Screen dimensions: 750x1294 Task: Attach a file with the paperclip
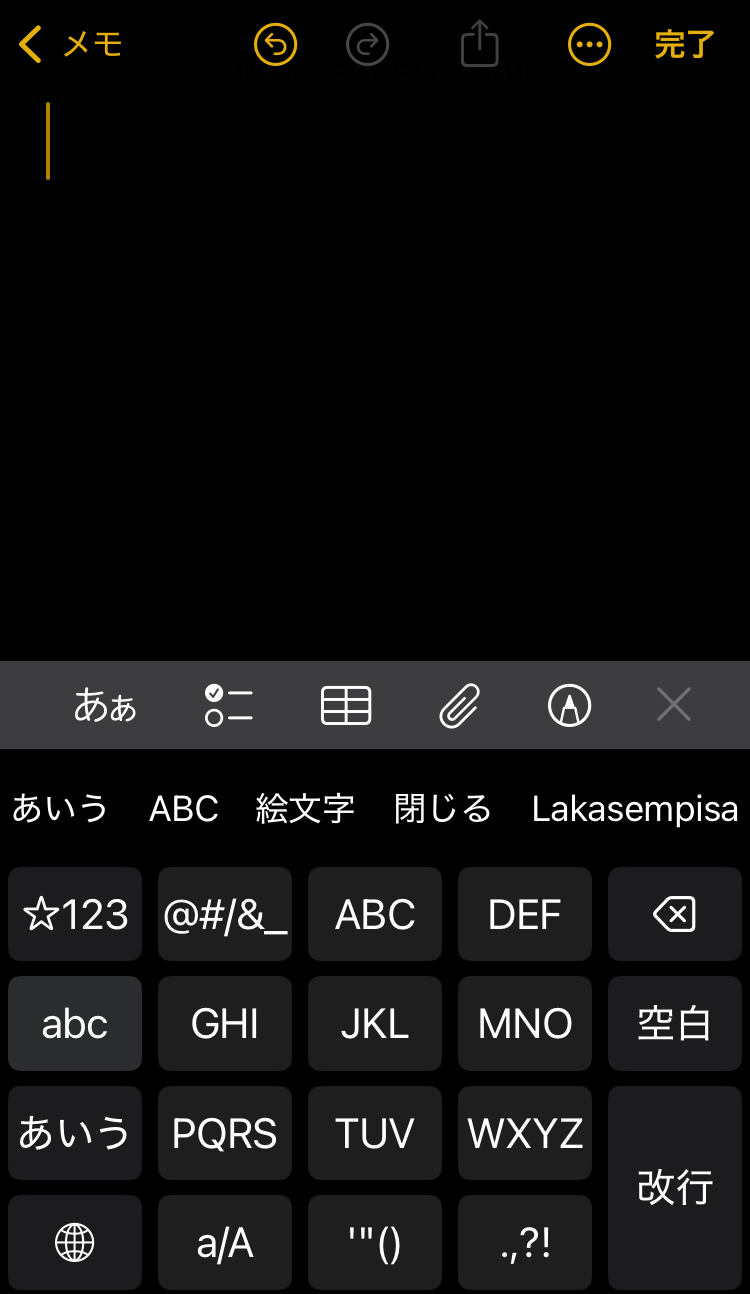tap(459, 706)
